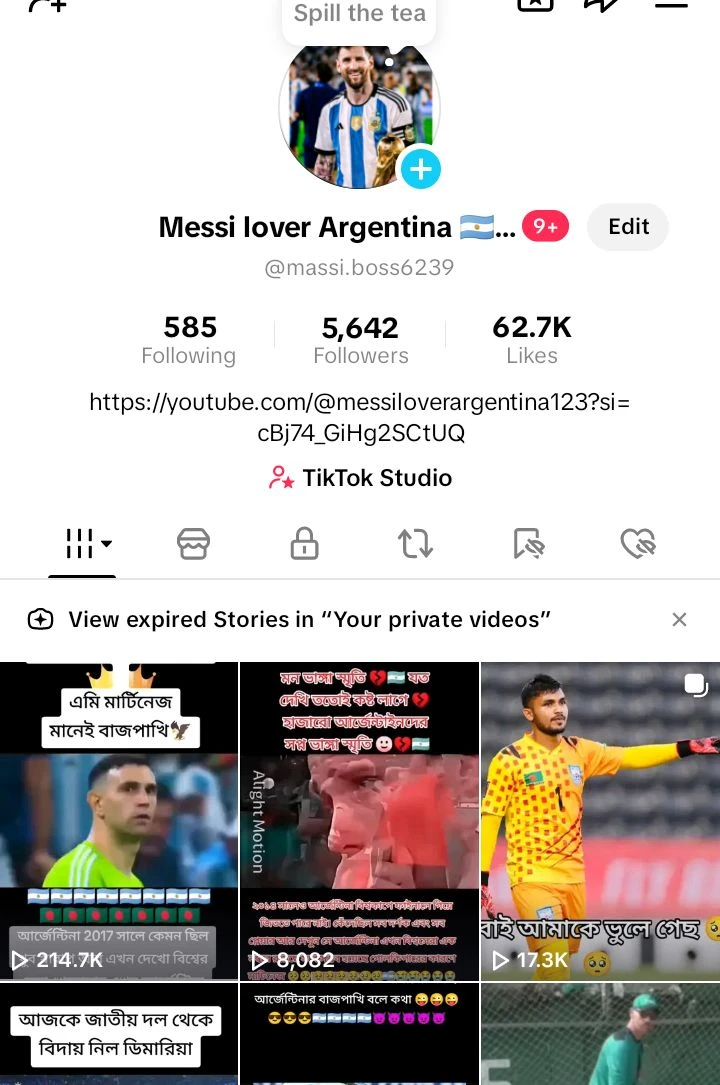Viewport: 720px width, 1085px height.
Task: Open the 9+ notification badge
Action: point(545,227)
